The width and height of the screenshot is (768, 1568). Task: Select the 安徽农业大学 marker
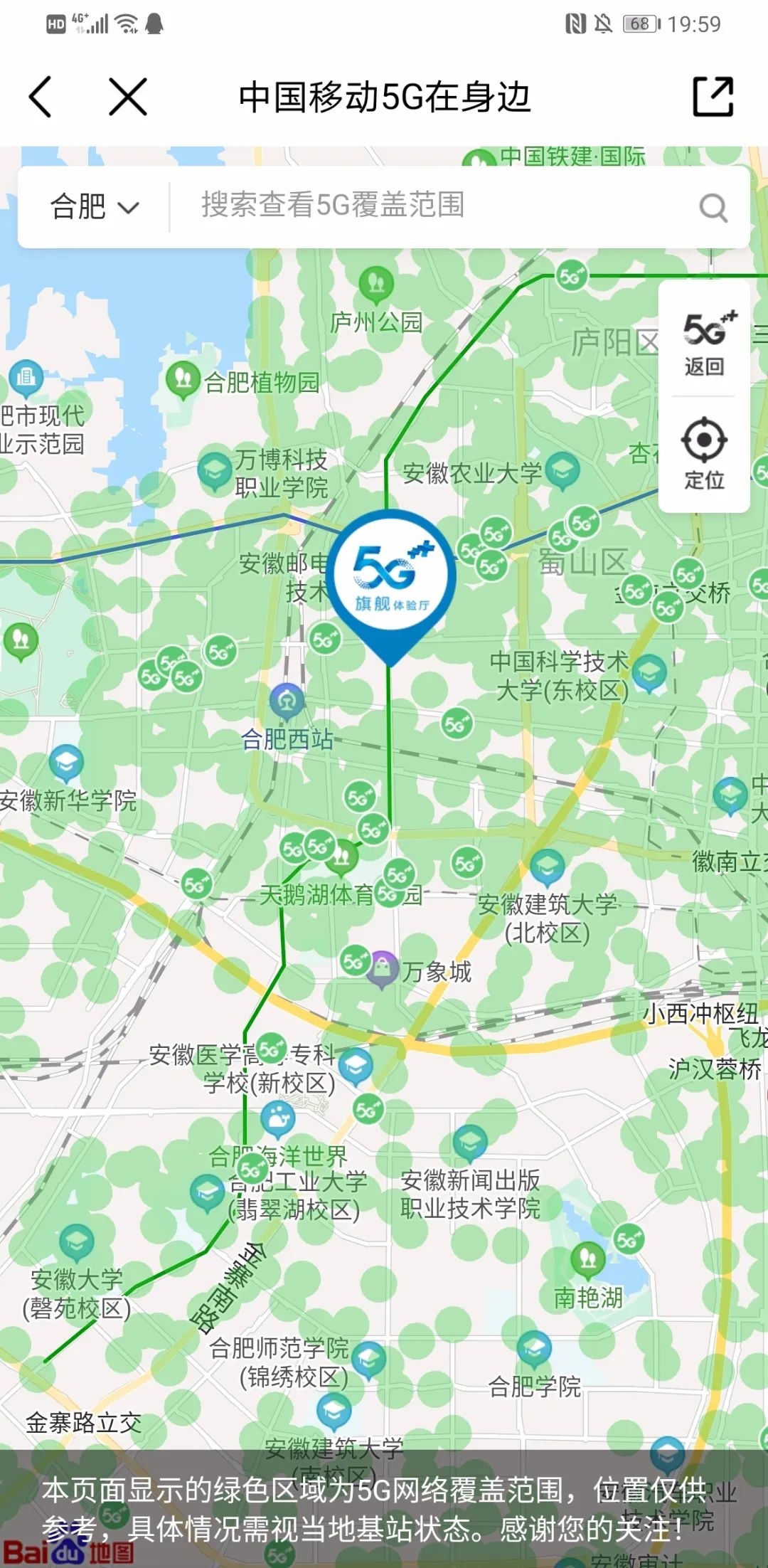click(562, 470)
